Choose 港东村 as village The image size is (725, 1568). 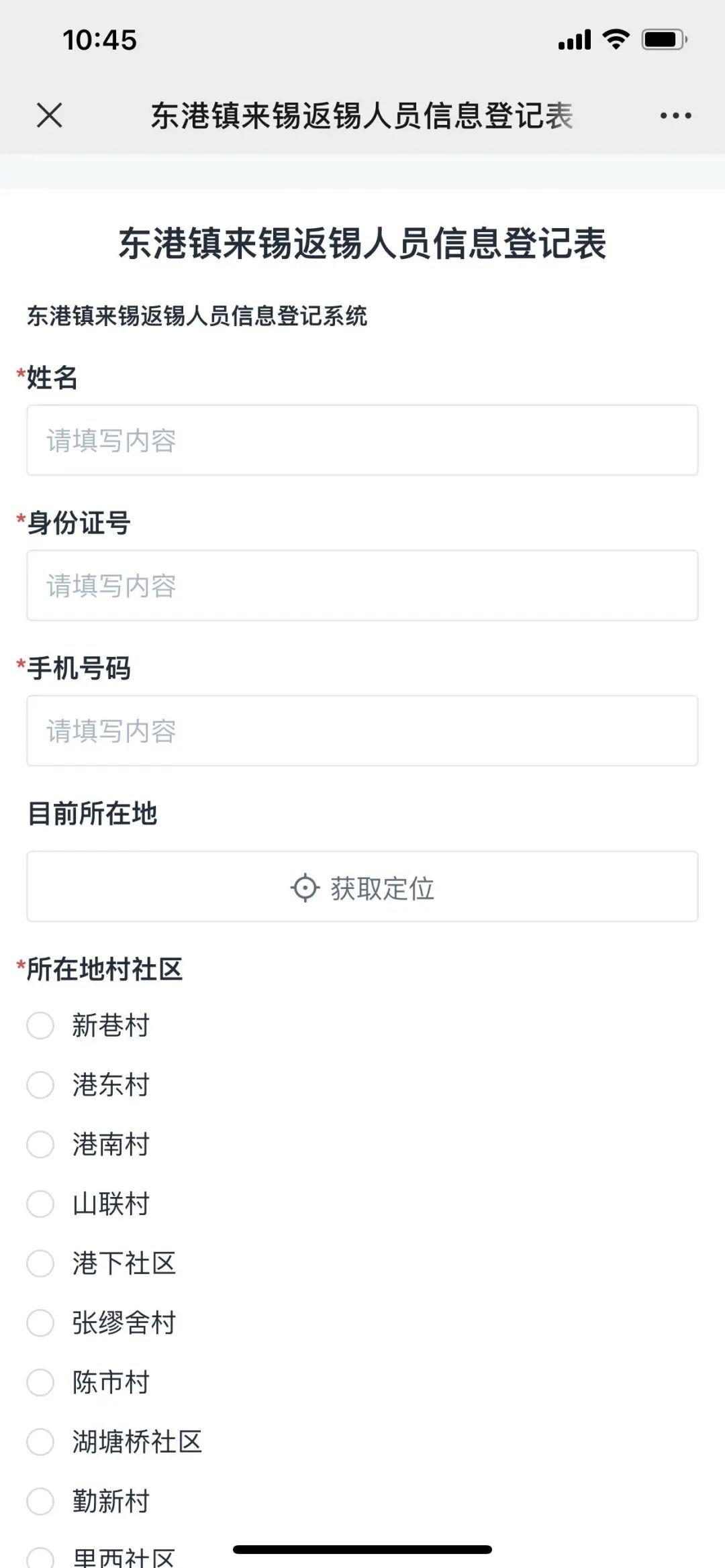[40, 1085]
